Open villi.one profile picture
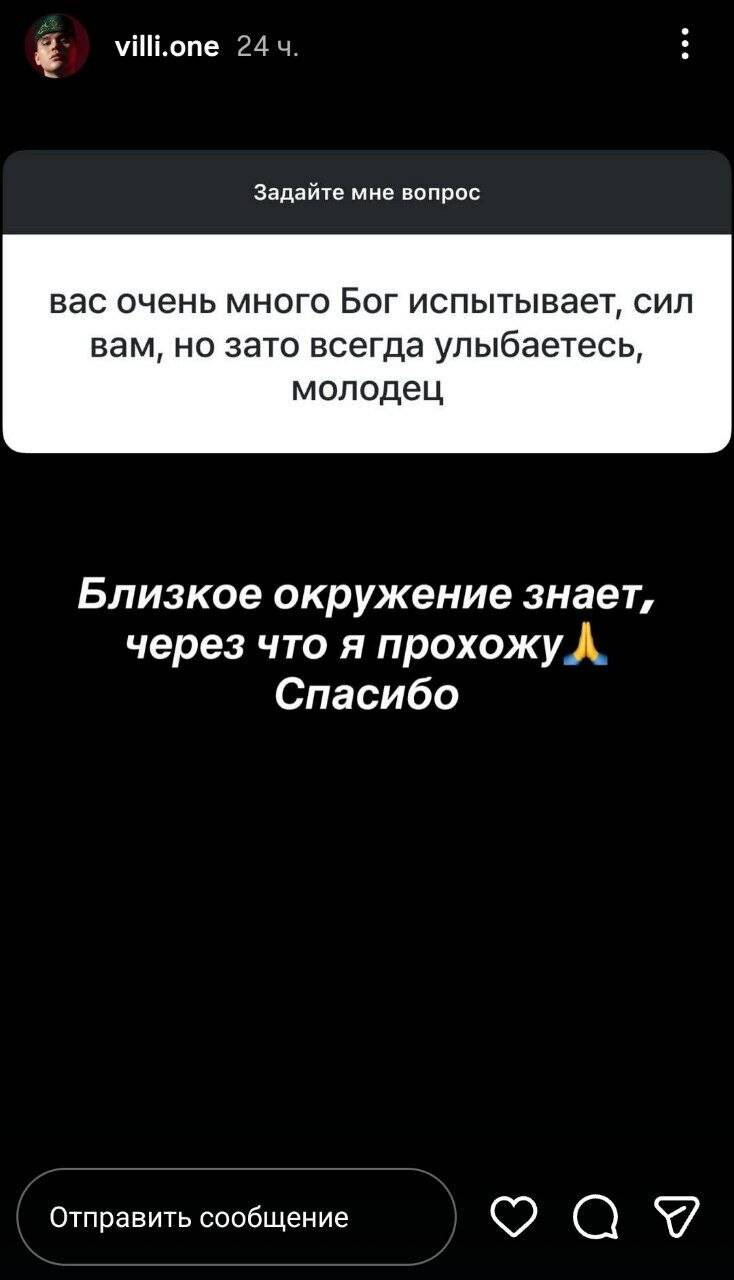This screenshot has width=734, height=1280. pyautogui.click(x=57, y=46)
